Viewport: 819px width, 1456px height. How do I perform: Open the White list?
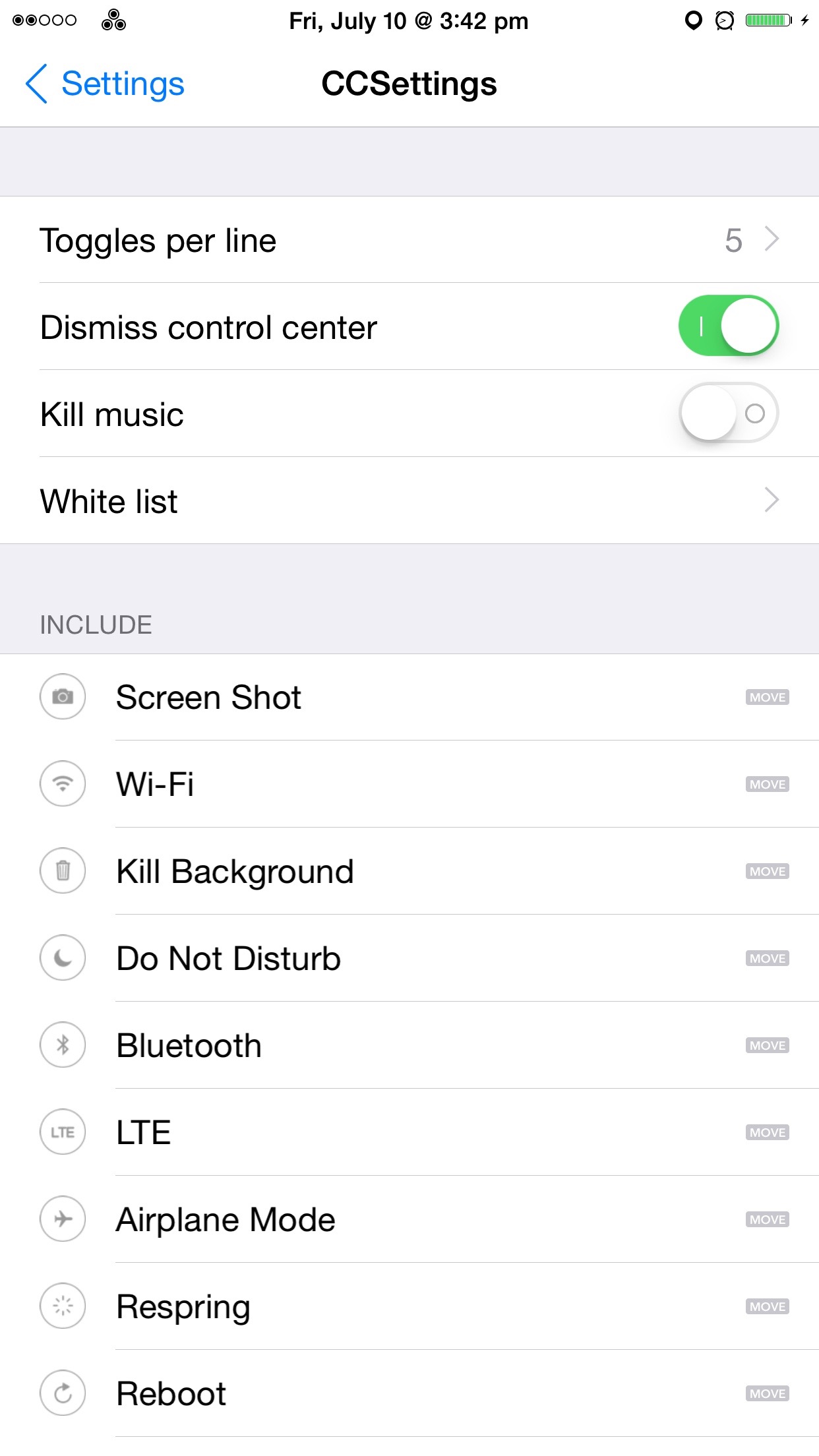(x=409, y=501)
